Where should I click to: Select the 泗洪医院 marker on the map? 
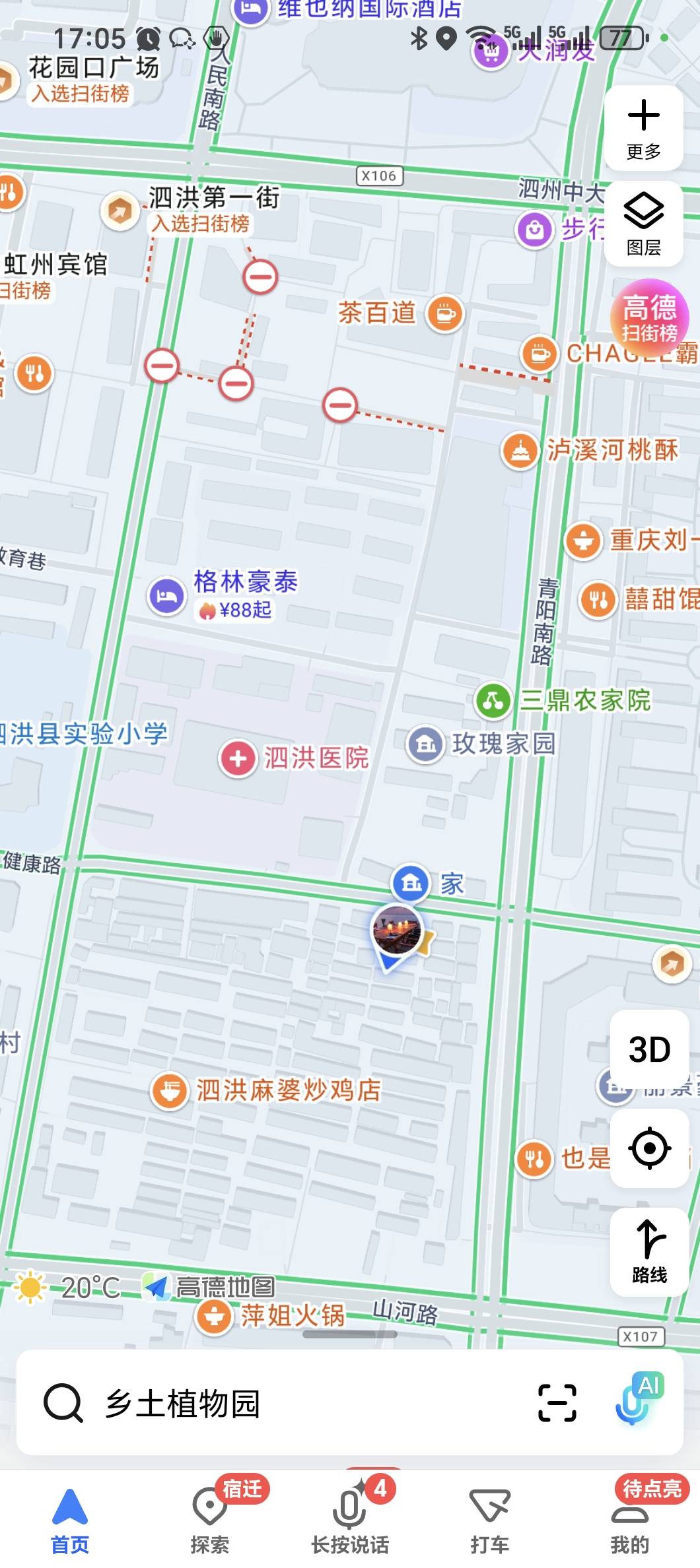238,758
